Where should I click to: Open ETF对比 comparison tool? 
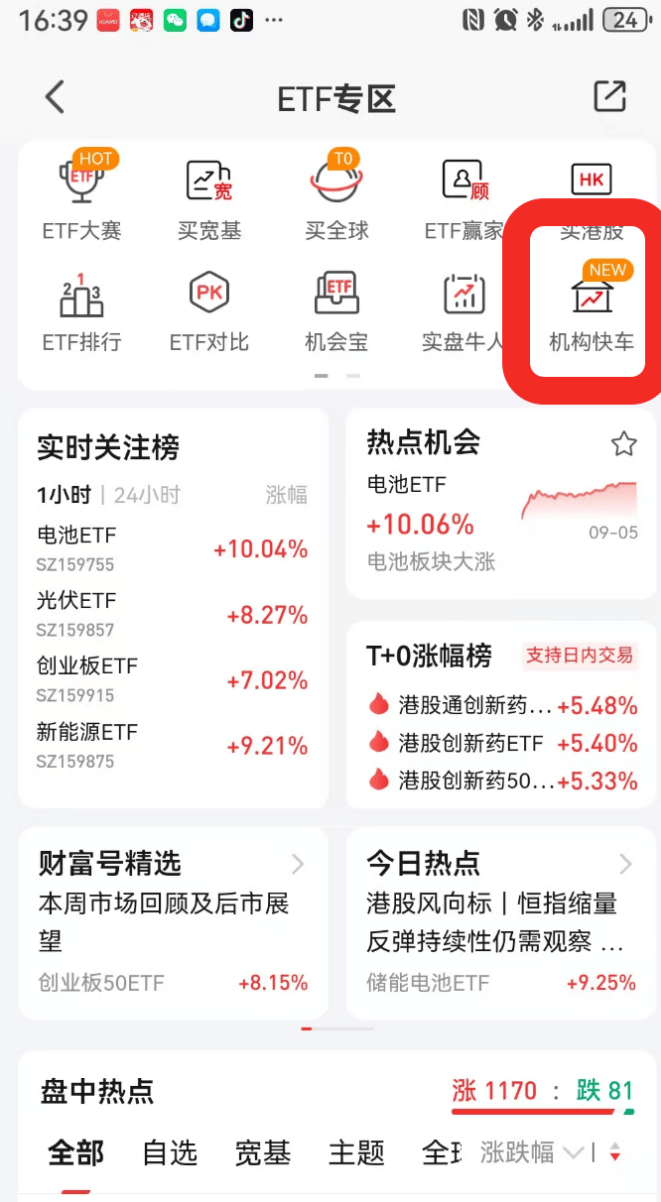click(x=209, y=312)
